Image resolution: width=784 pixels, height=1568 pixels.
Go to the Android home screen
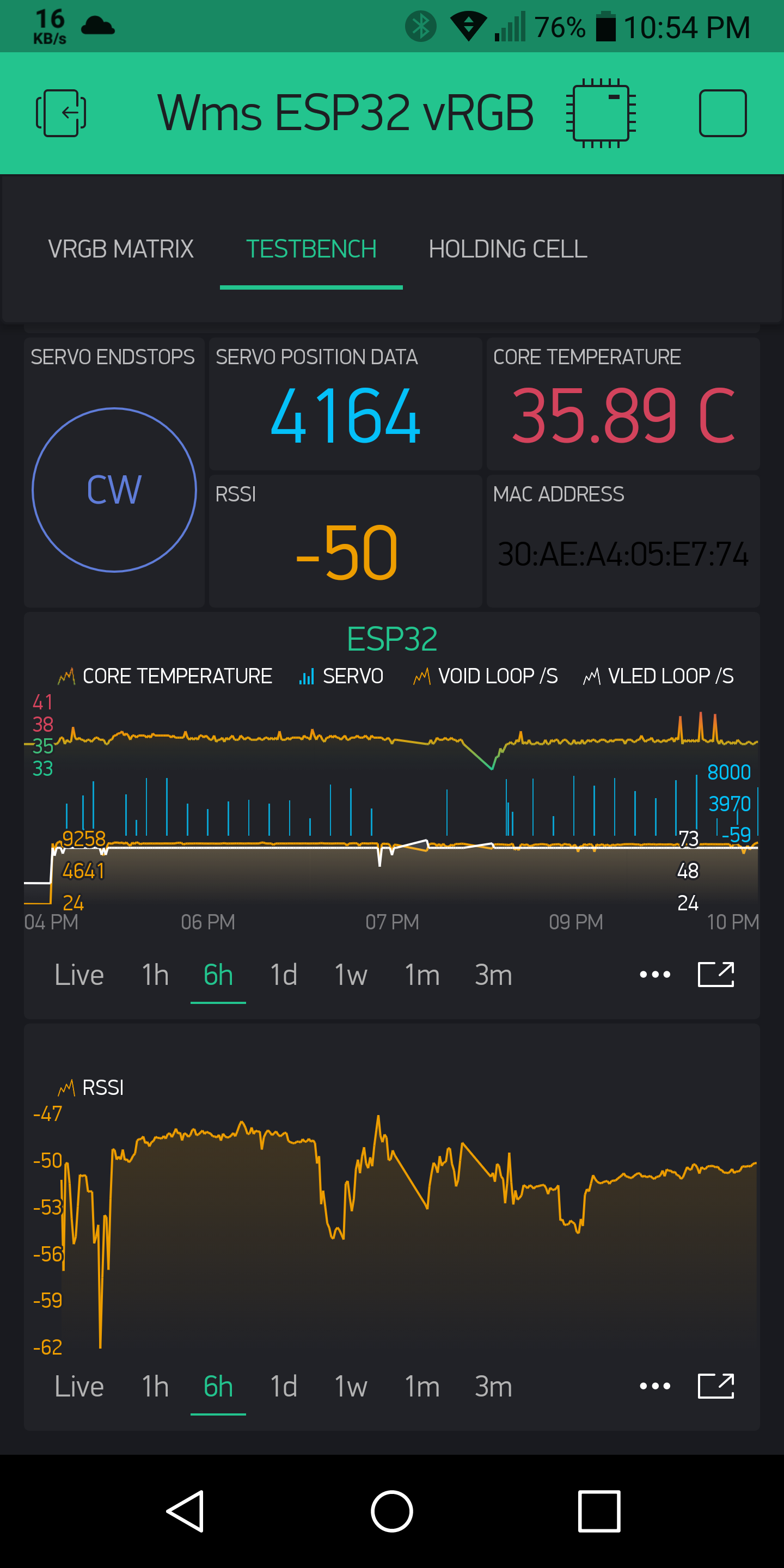point(392,1511)
